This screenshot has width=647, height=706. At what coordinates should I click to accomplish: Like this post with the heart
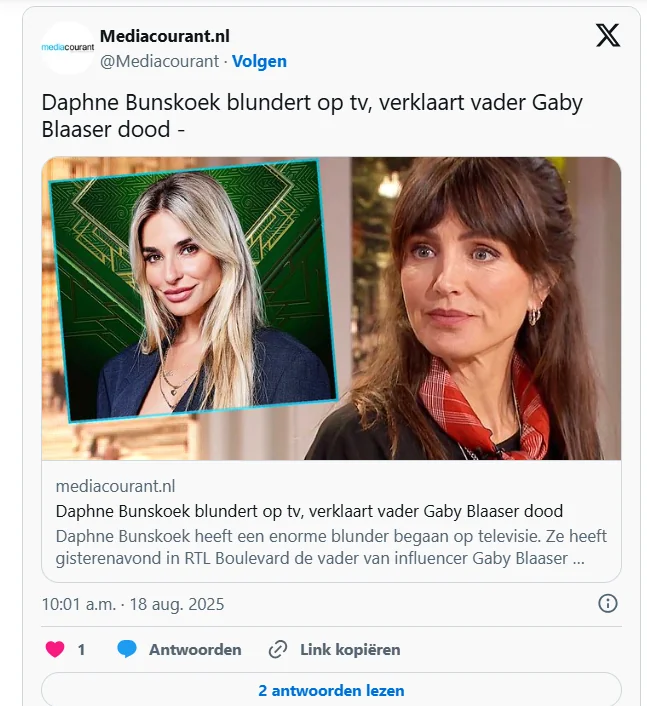tap(56, 649)
